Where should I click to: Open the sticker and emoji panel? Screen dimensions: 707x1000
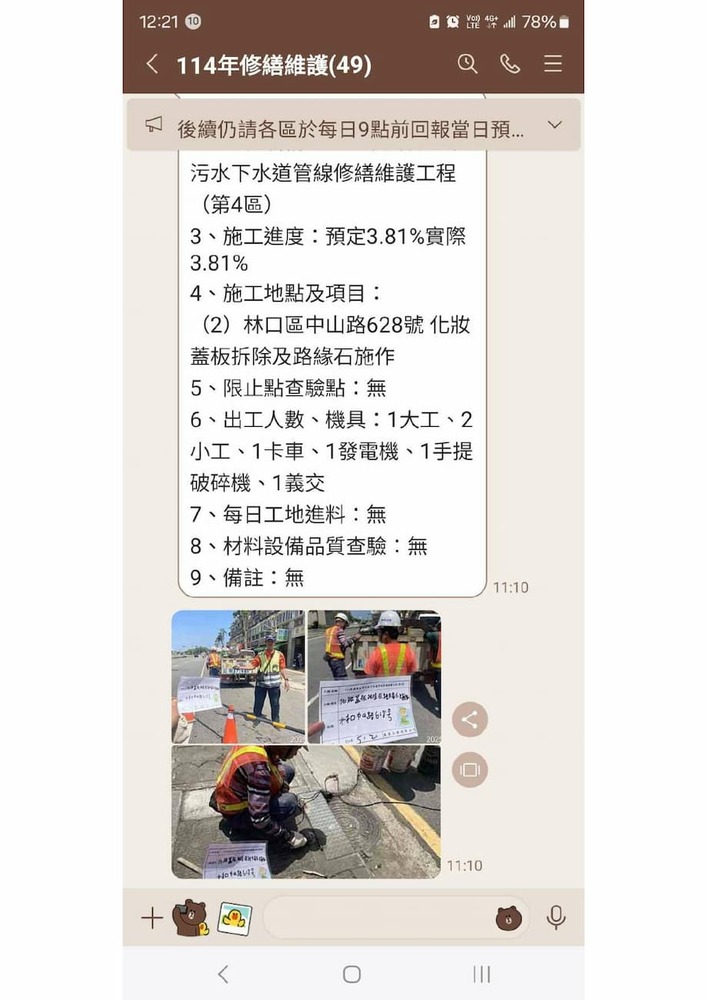point(509,918)
